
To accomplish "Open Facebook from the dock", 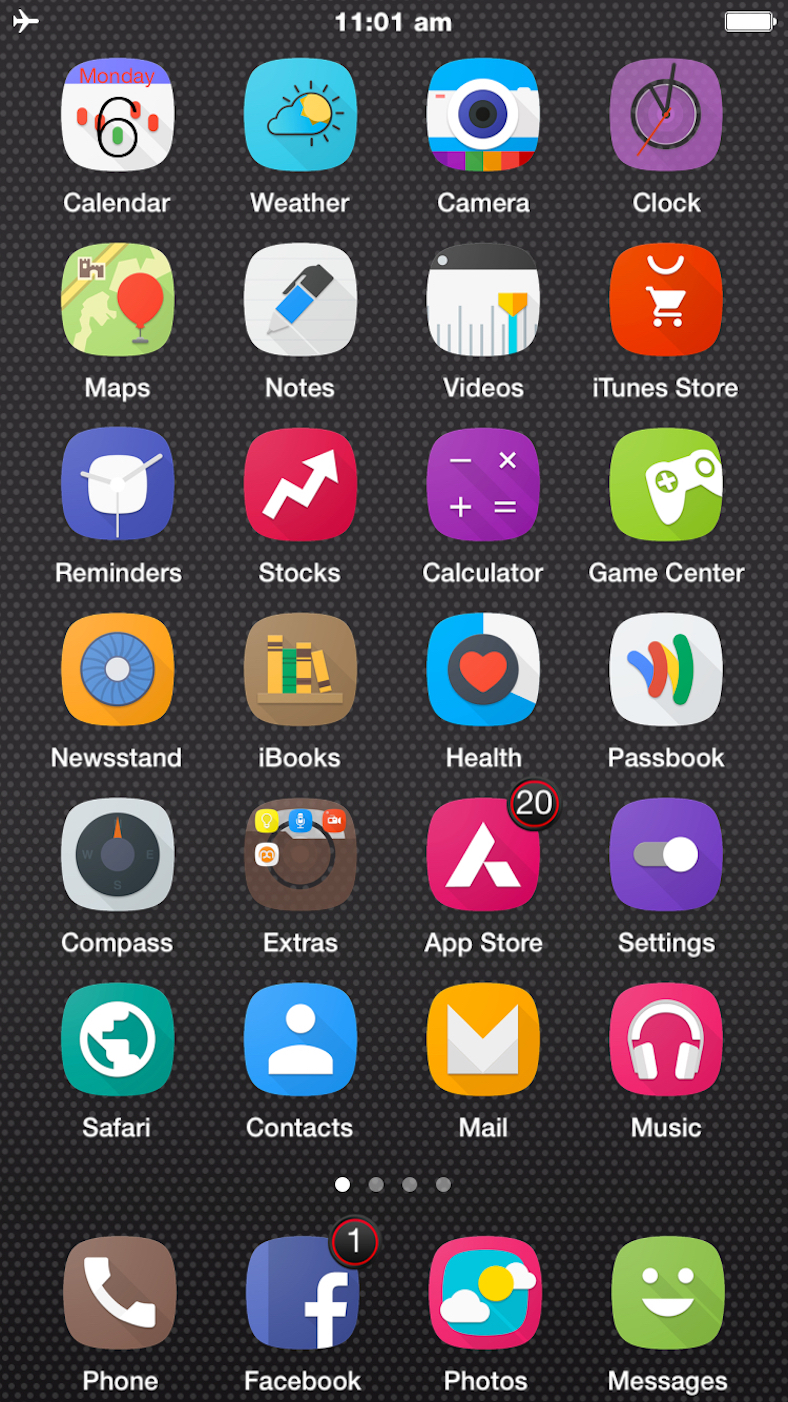I will pyautogui.click(x=302, y=1293).
